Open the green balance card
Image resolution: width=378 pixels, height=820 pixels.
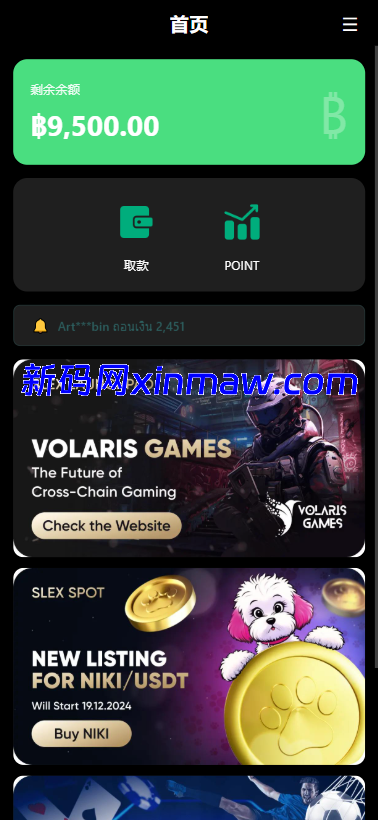(x=189, y=112)
